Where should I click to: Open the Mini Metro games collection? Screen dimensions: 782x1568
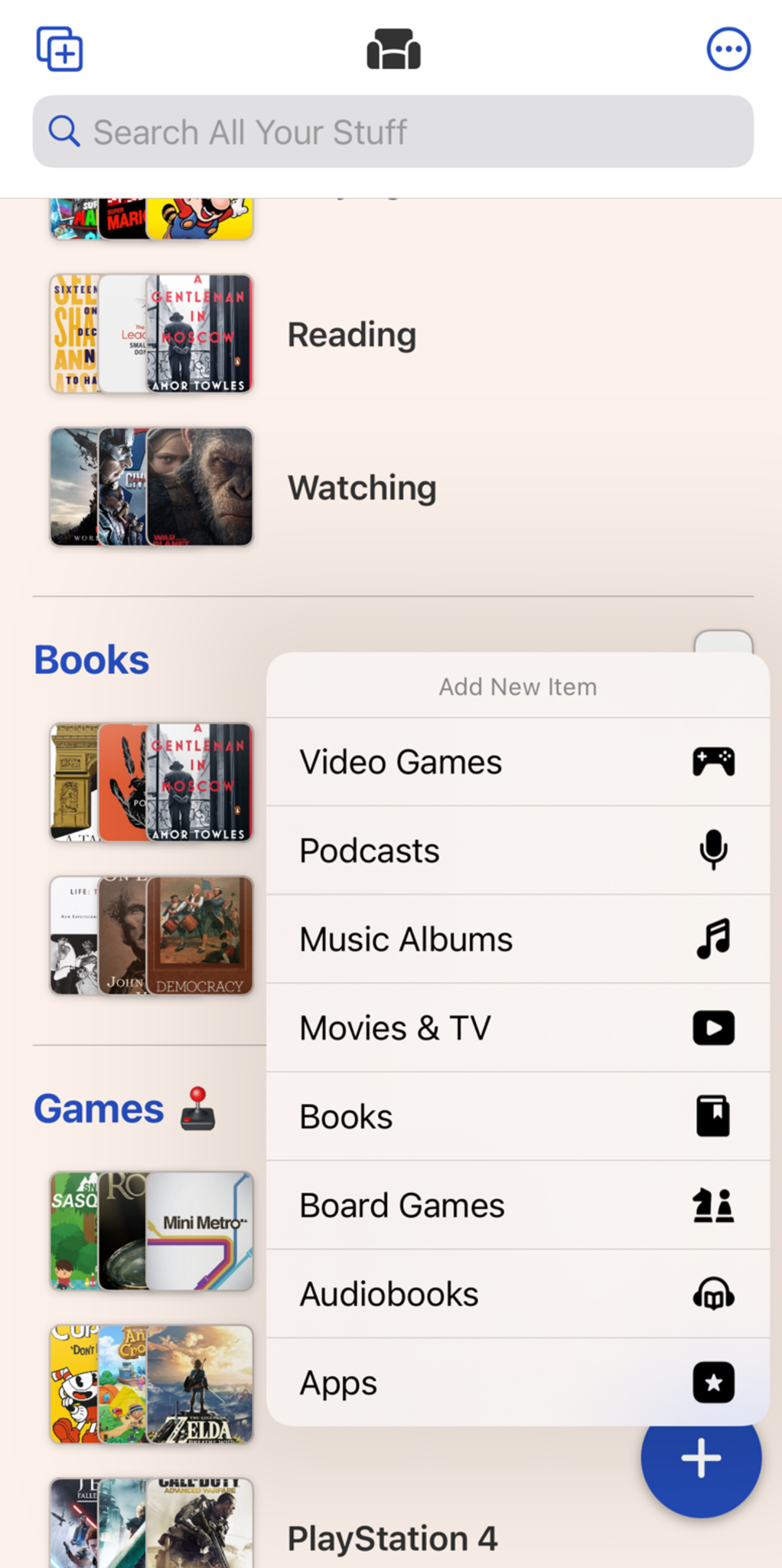click(152, 1231)
